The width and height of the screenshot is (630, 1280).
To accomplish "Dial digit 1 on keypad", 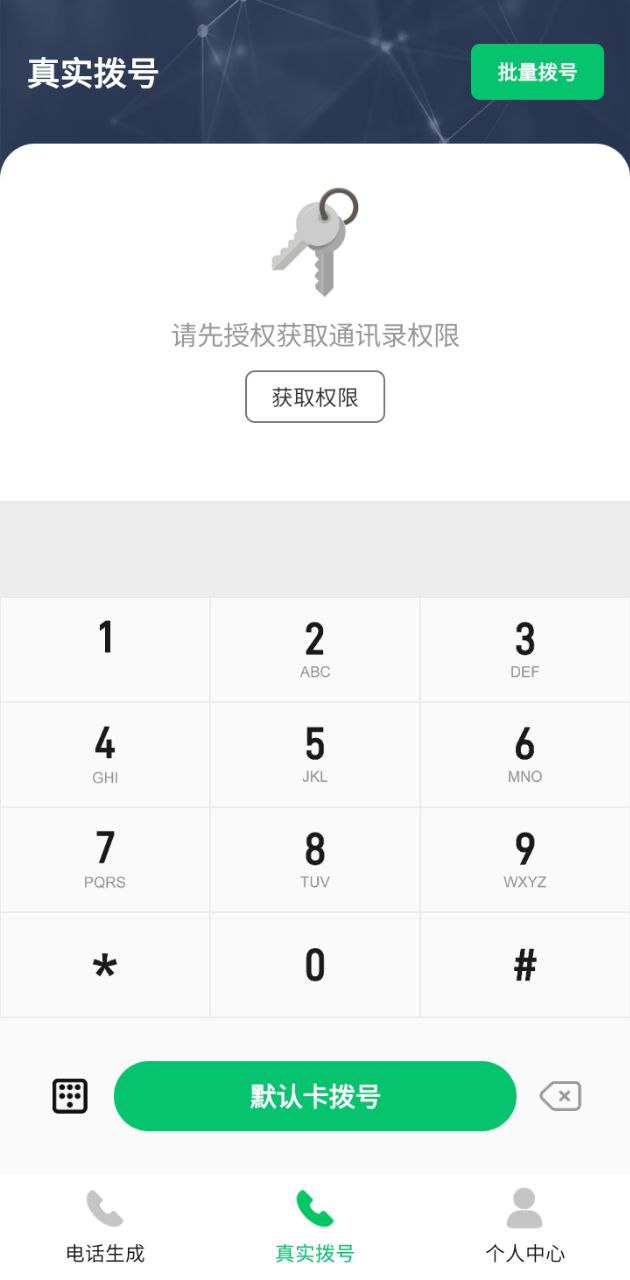I will [x=105, y=649].
